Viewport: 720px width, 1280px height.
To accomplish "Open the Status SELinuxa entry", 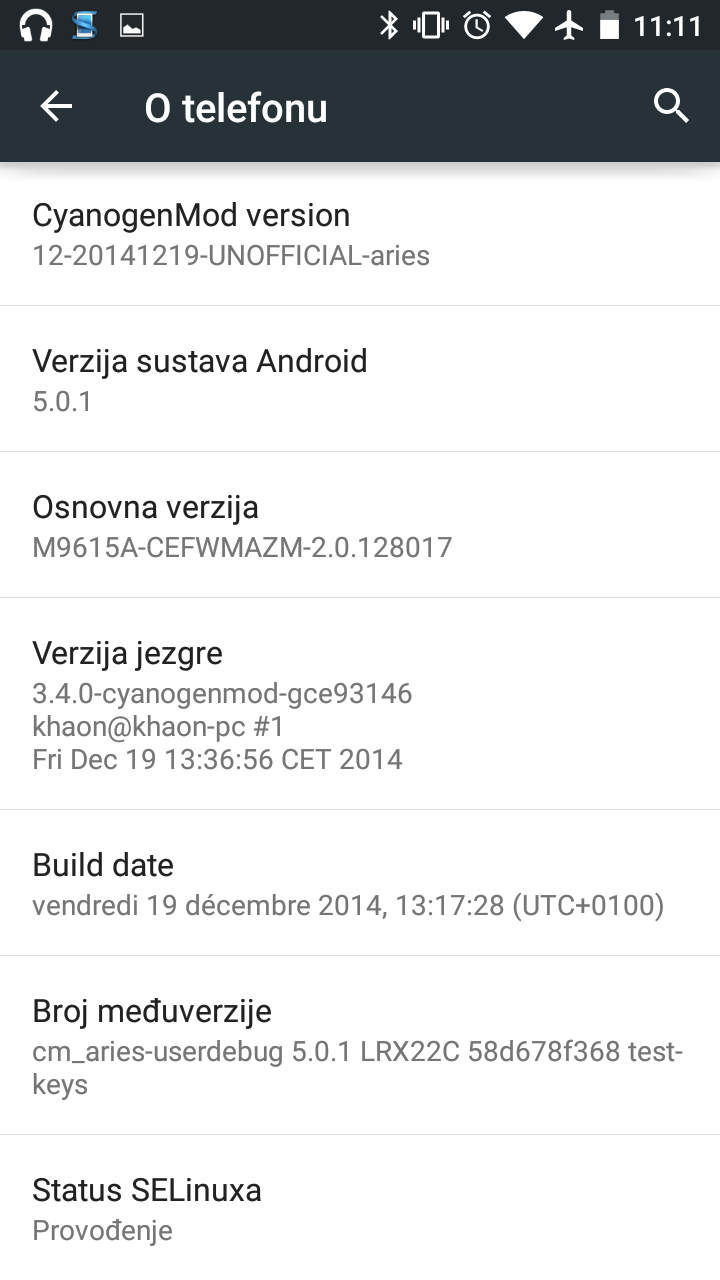I will [360, 1208].
